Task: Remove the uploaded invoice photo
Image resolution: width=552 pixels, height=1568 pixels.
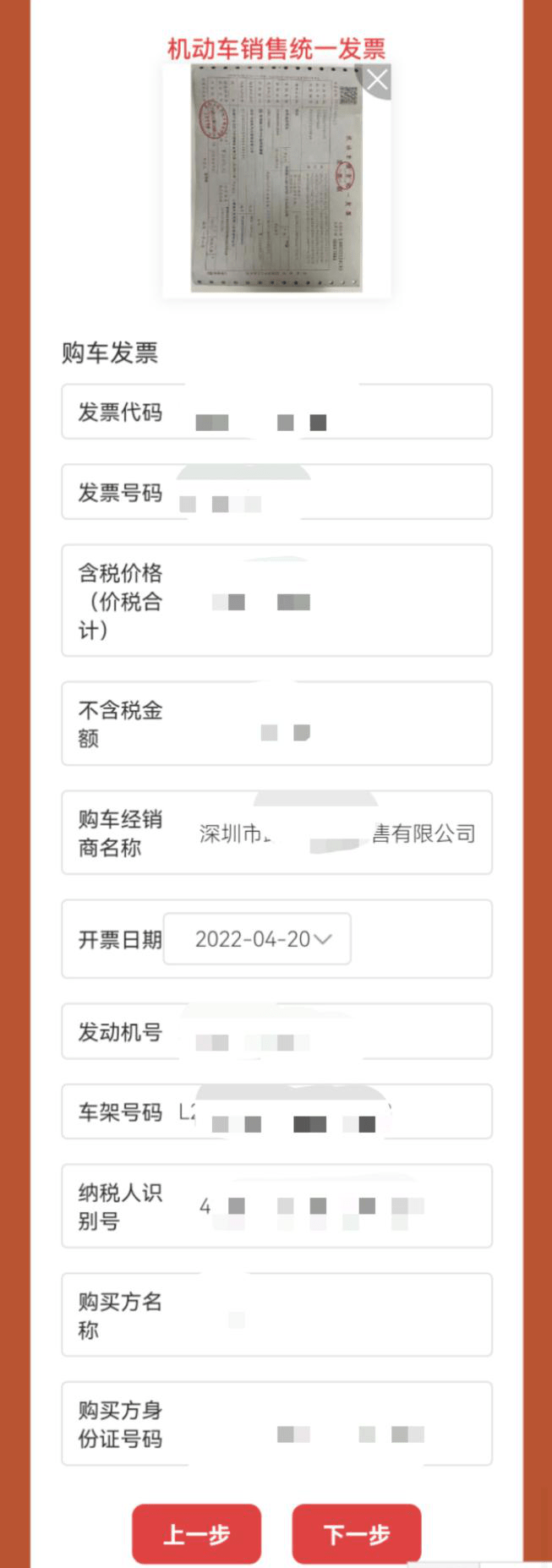Action: tap(376, 80)
